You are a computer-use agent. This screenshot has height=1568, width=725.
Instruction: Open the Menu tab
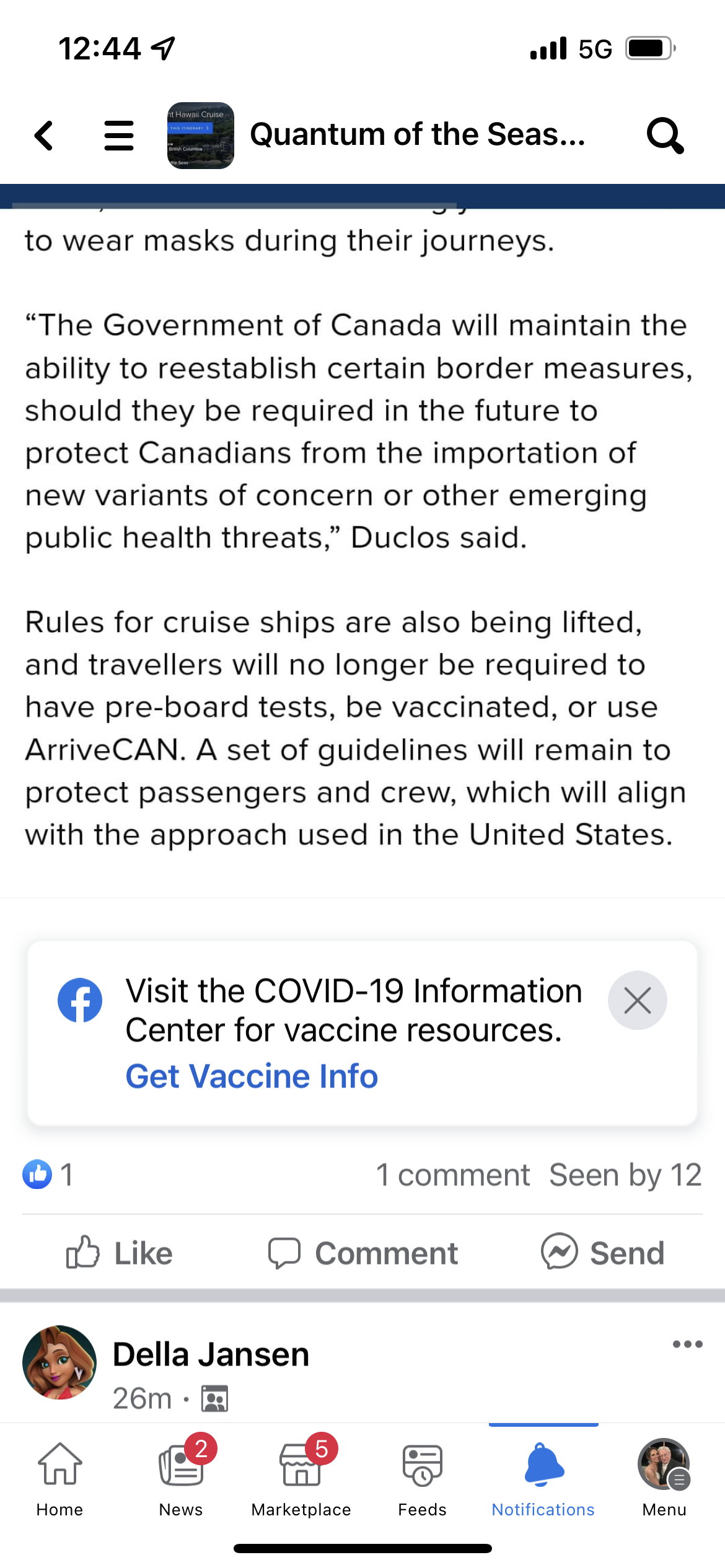point(664,1478)
